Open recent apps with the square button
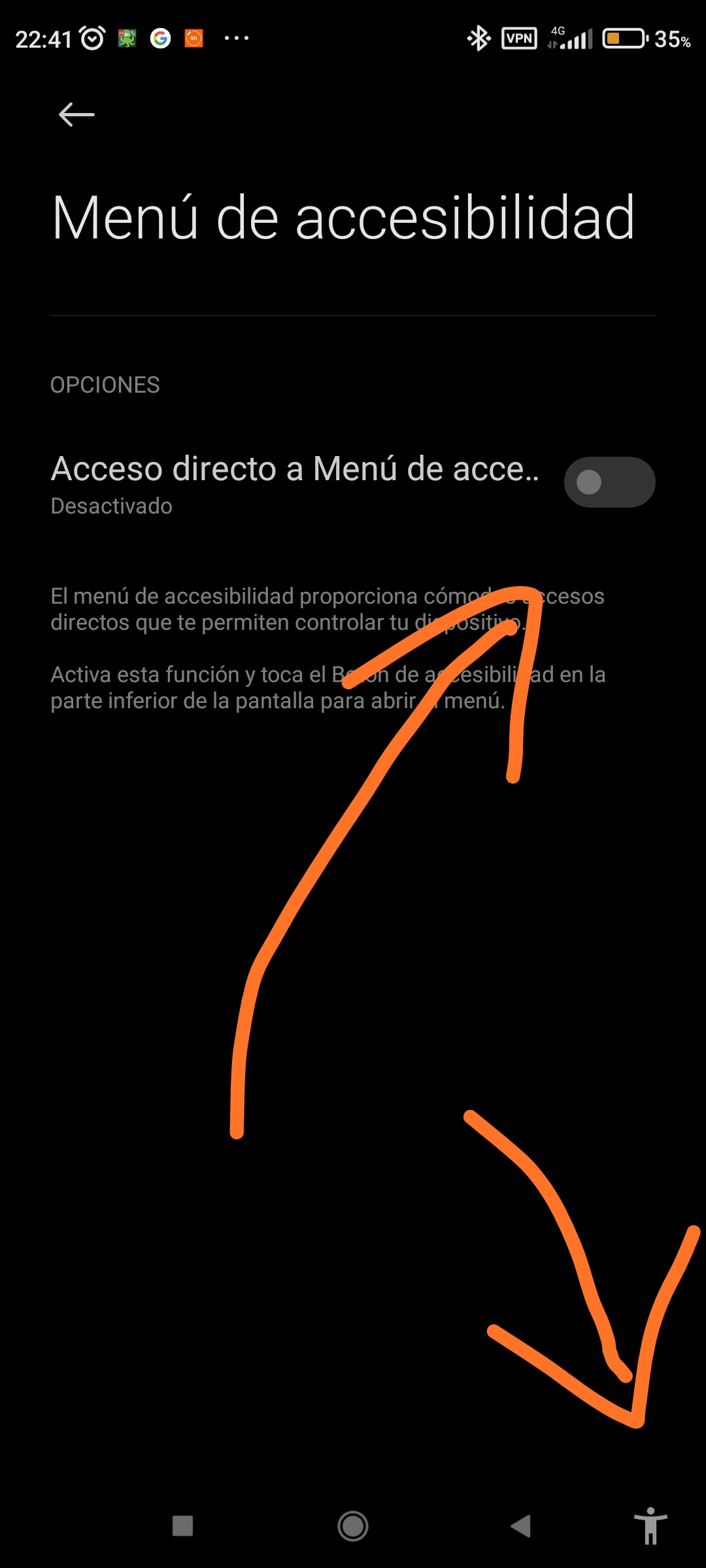 tap(182, 1526)
